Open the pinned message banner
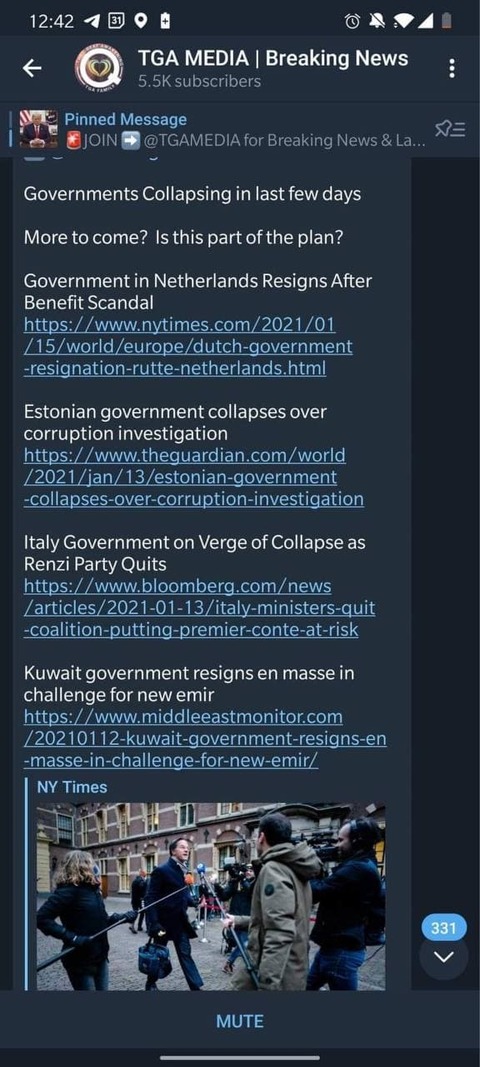 click(223, 129)
